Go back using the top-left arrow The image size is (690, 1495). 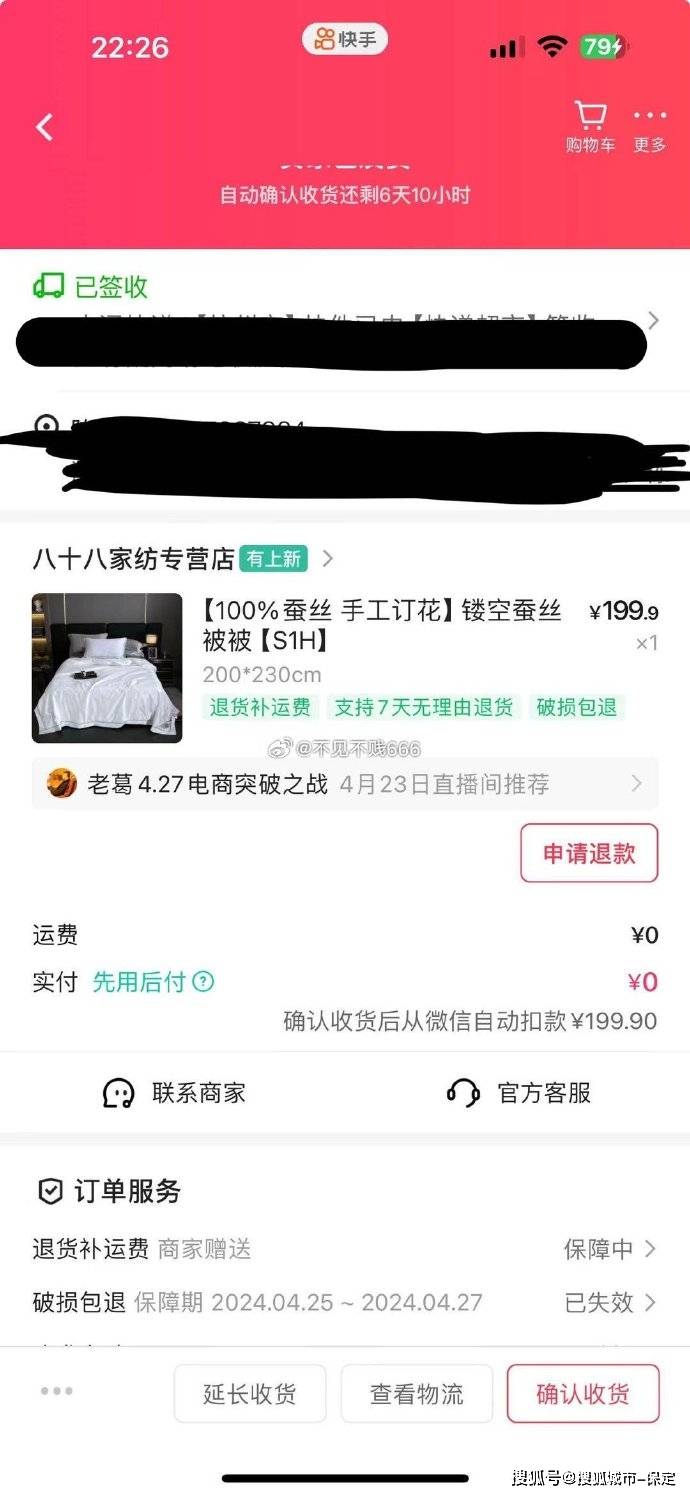[44, 127]
